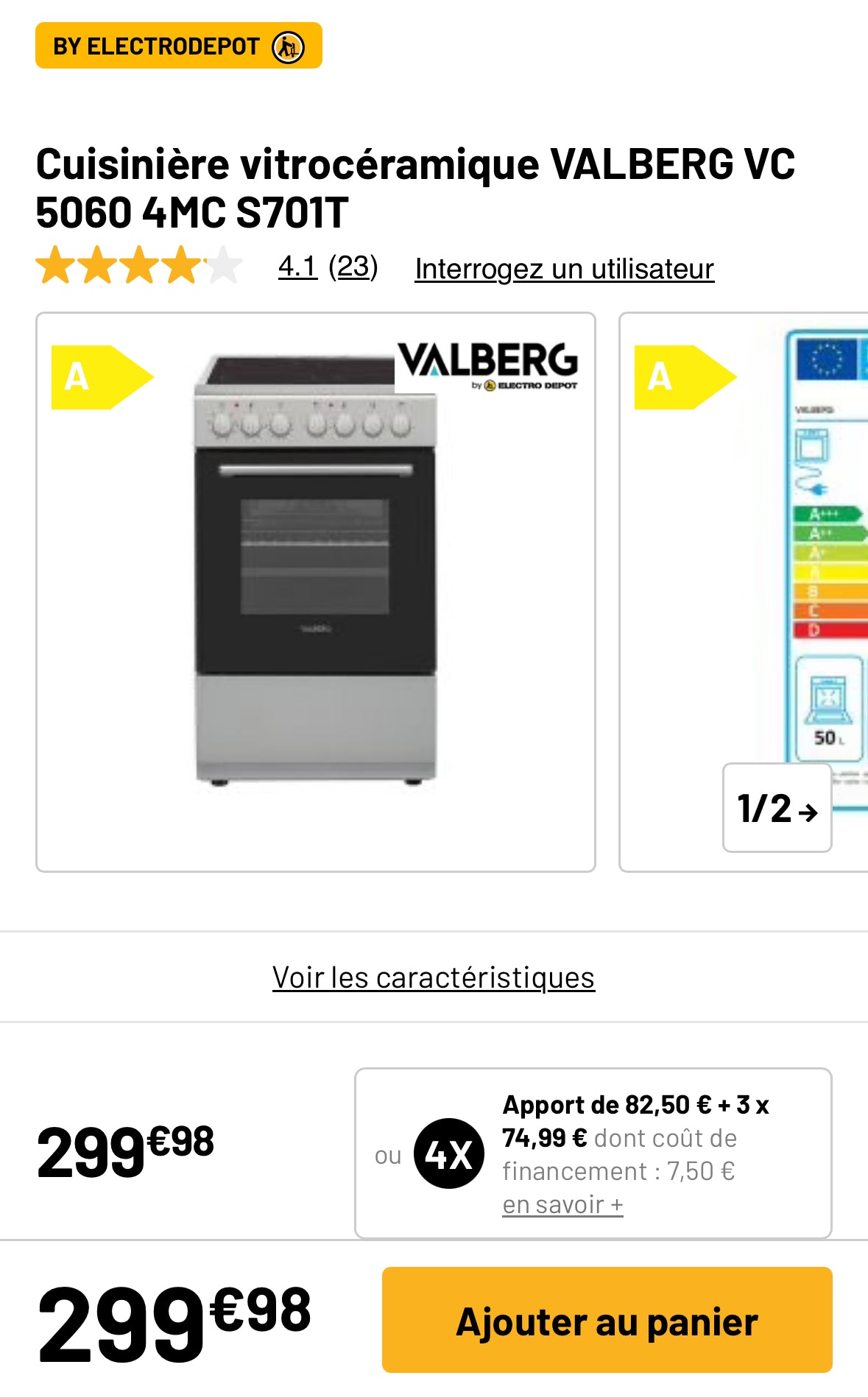Image resolution: width=868 pixels, height=1398 pixels.
Task: Open the BY ELECTRODEPOT brand badge
Action: 177,47
